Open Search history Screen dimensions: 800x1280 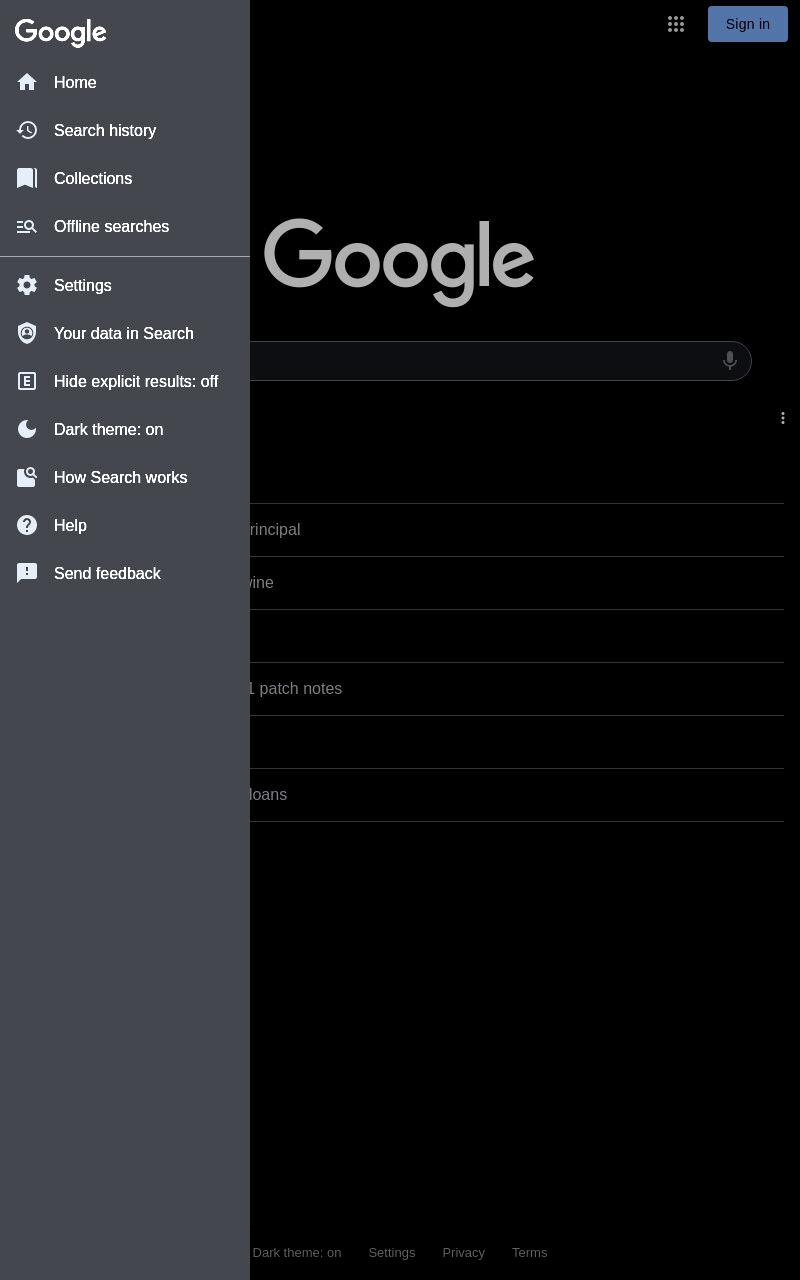124,130
